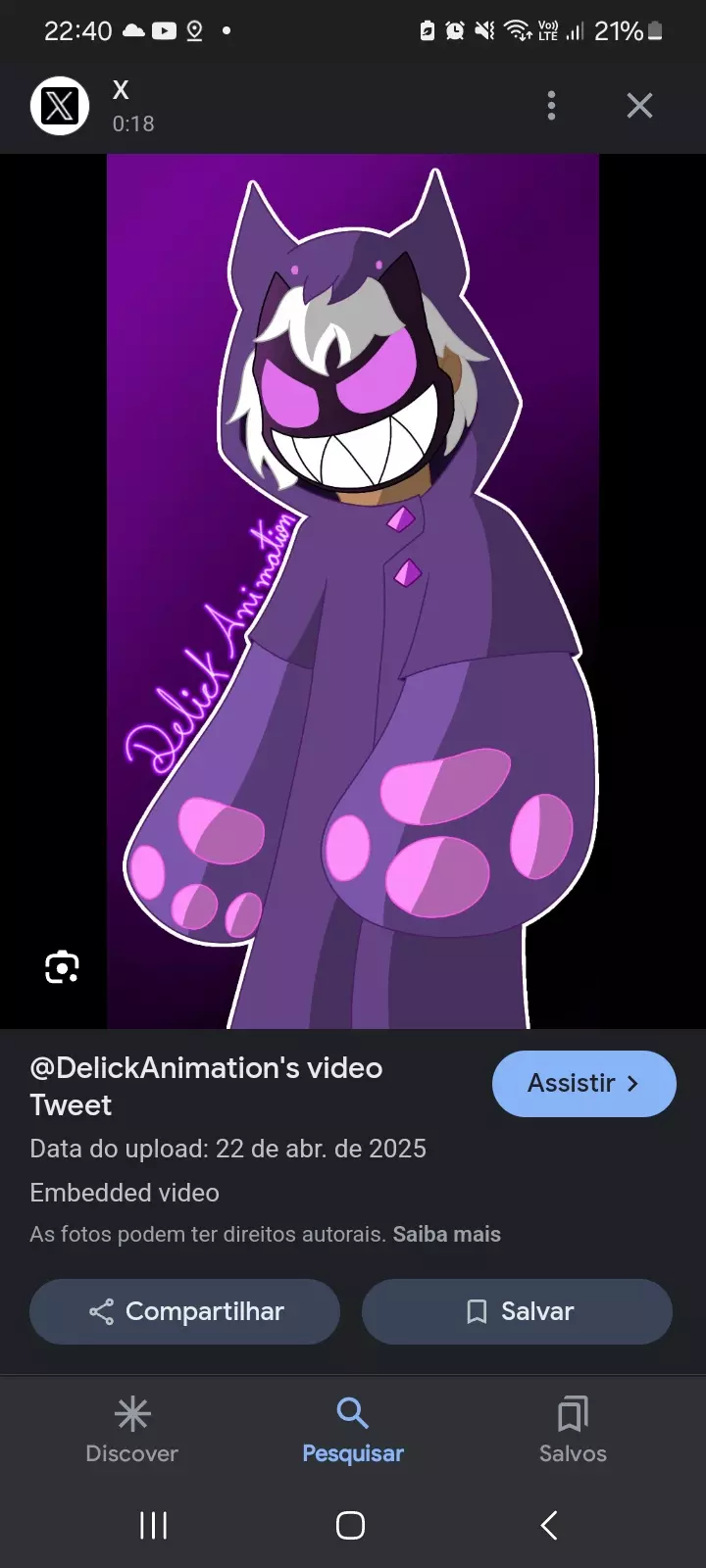Open the Salvos tab
The height and width of the screenshot is (1568, 706).
(x=573, y=1430)
